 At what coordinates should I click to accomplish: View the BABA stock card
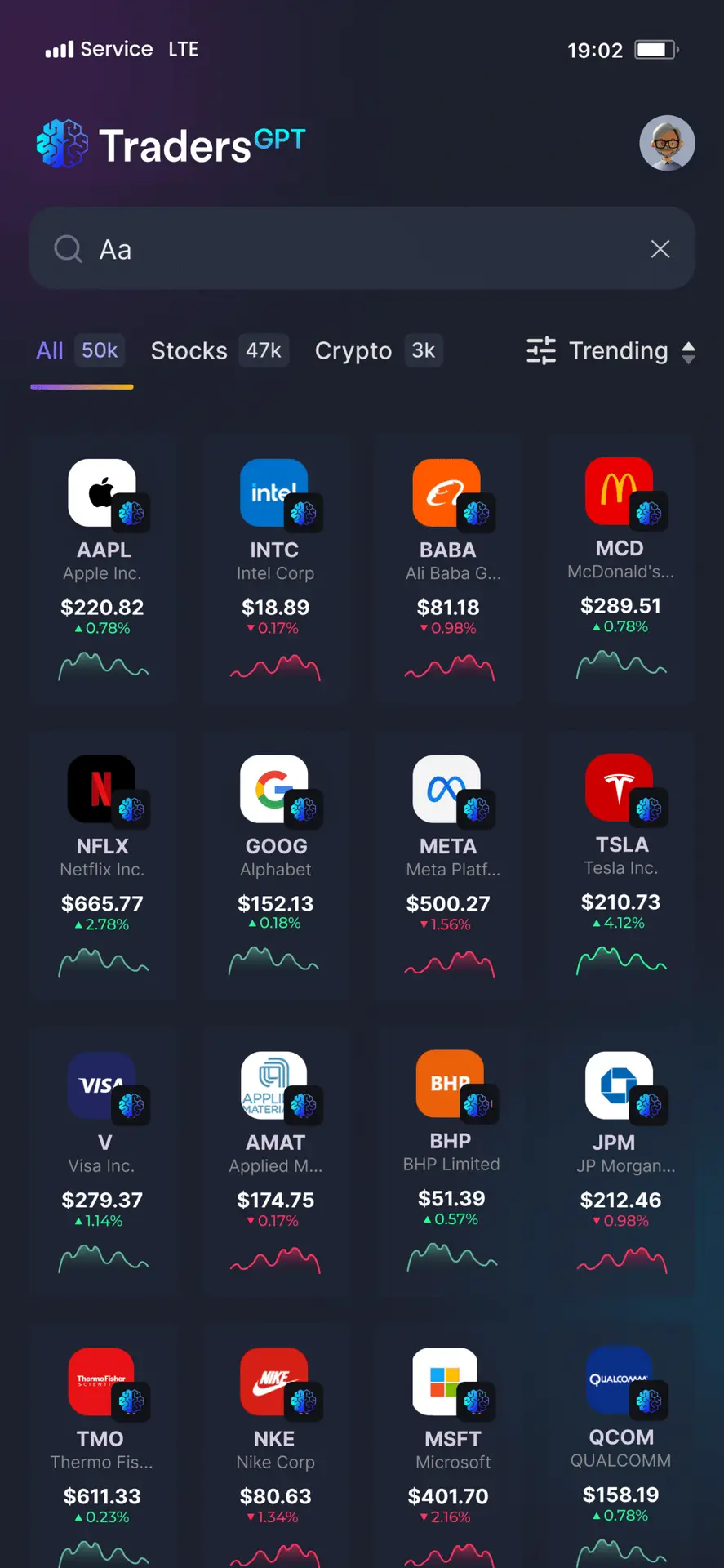coord(449,569)
